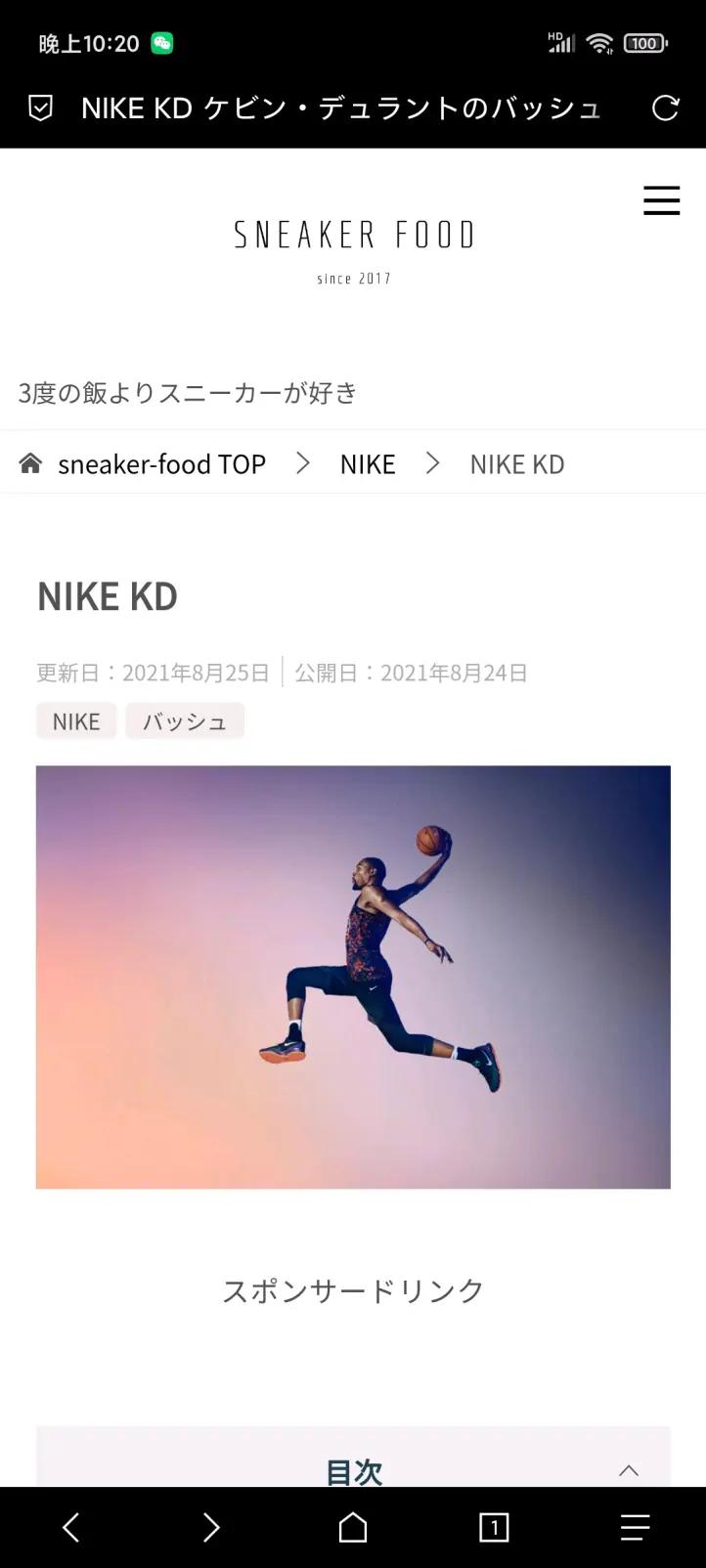Open the NIKE breadcrumb link
Viewport: 706px width, 1568px height.
(x=368, y=463)
